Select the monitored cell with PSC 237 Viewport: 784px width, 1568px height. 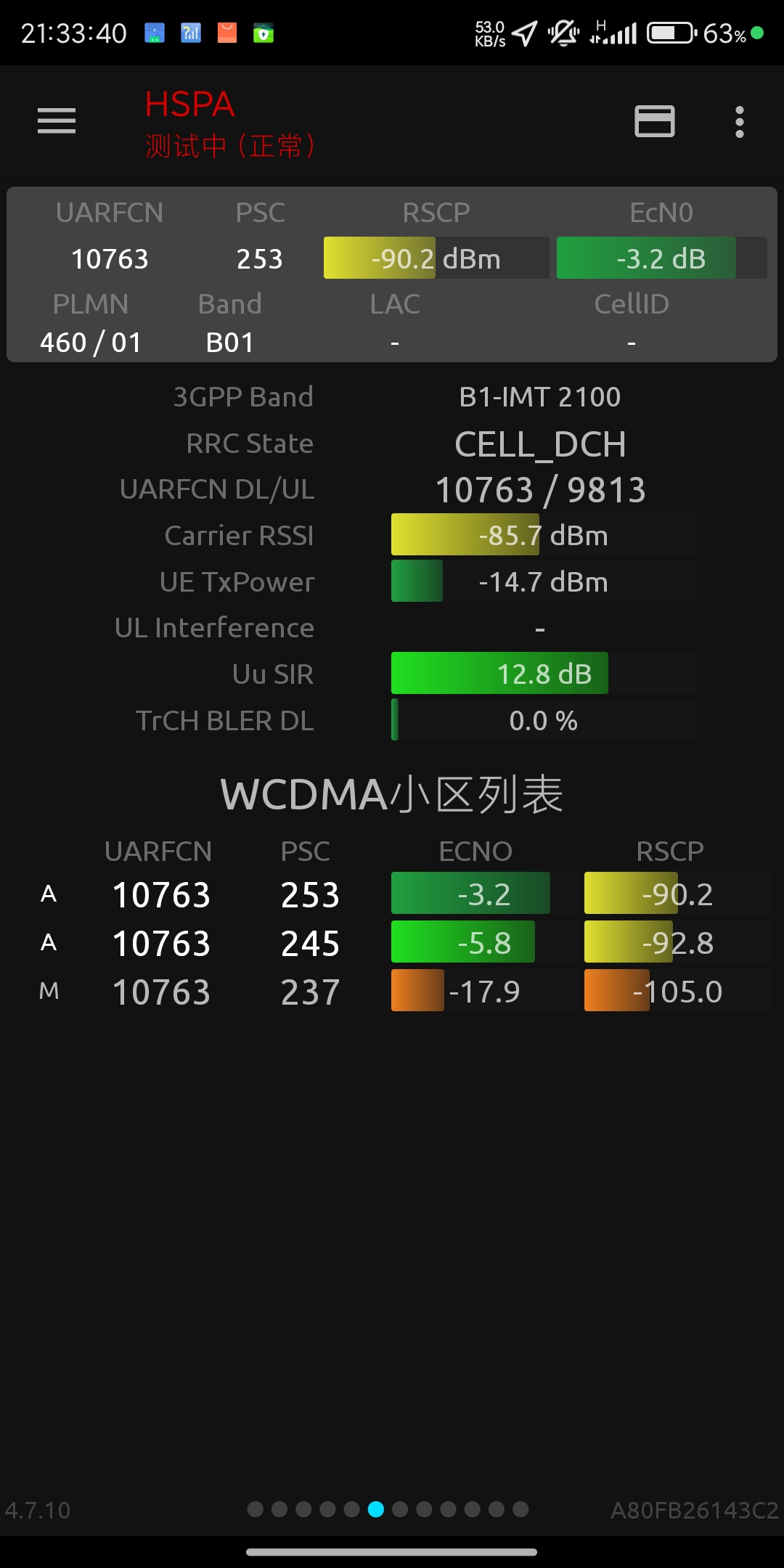pyautogui.click(x=392, y=990)
